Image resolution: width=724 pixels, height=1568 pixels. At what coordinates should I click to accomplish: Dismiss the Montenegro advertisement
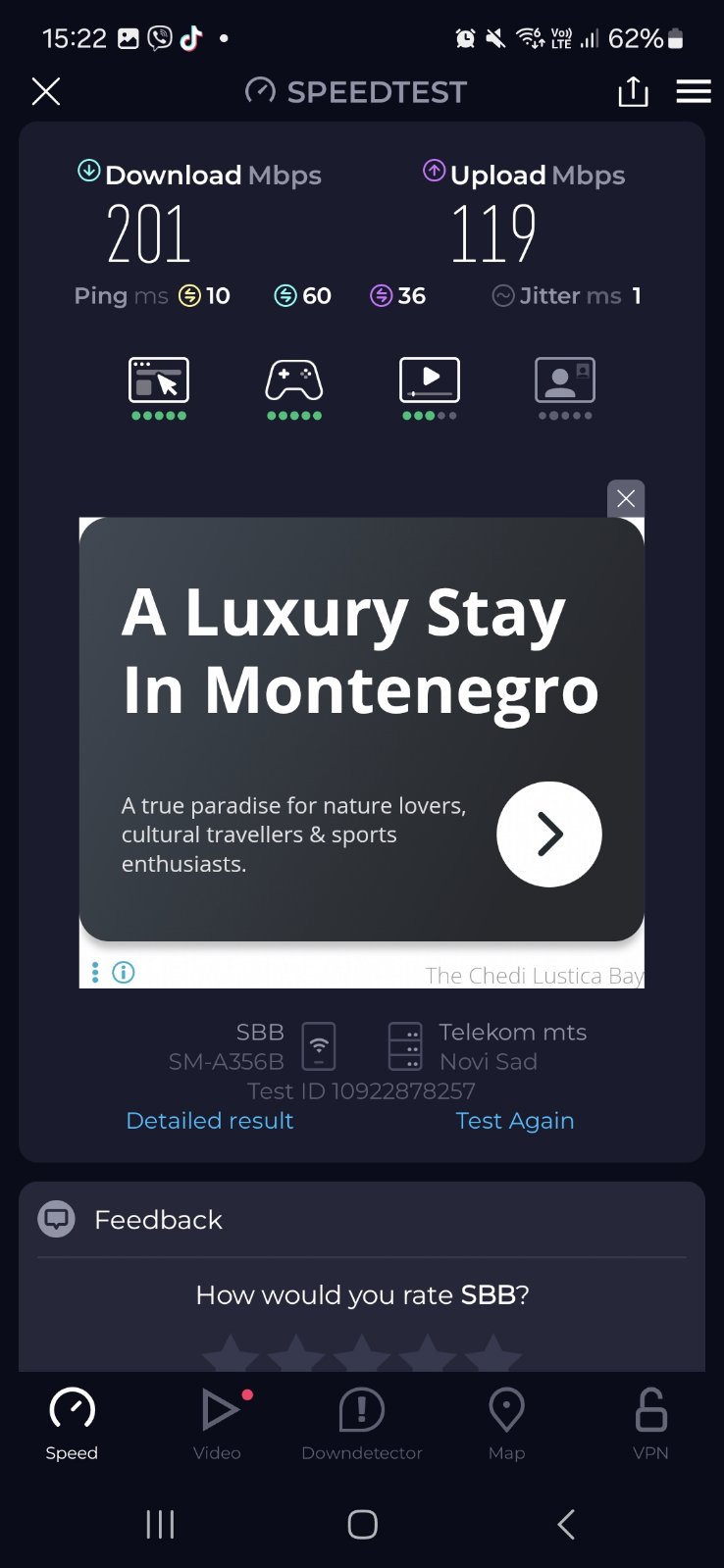(626, 498)
